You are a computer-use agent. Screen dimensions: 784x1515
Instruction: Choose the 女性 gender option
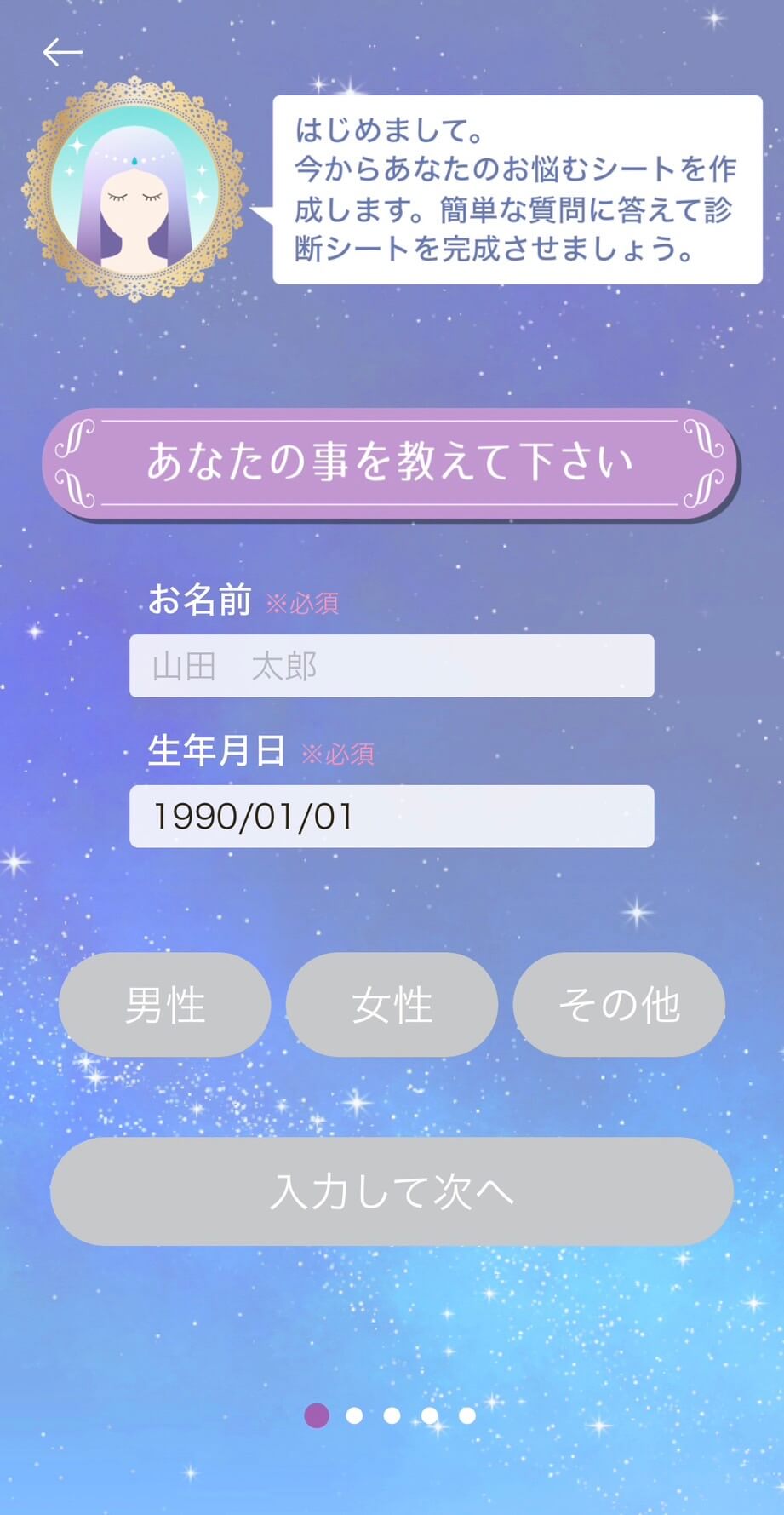(x=392, y=1005)
